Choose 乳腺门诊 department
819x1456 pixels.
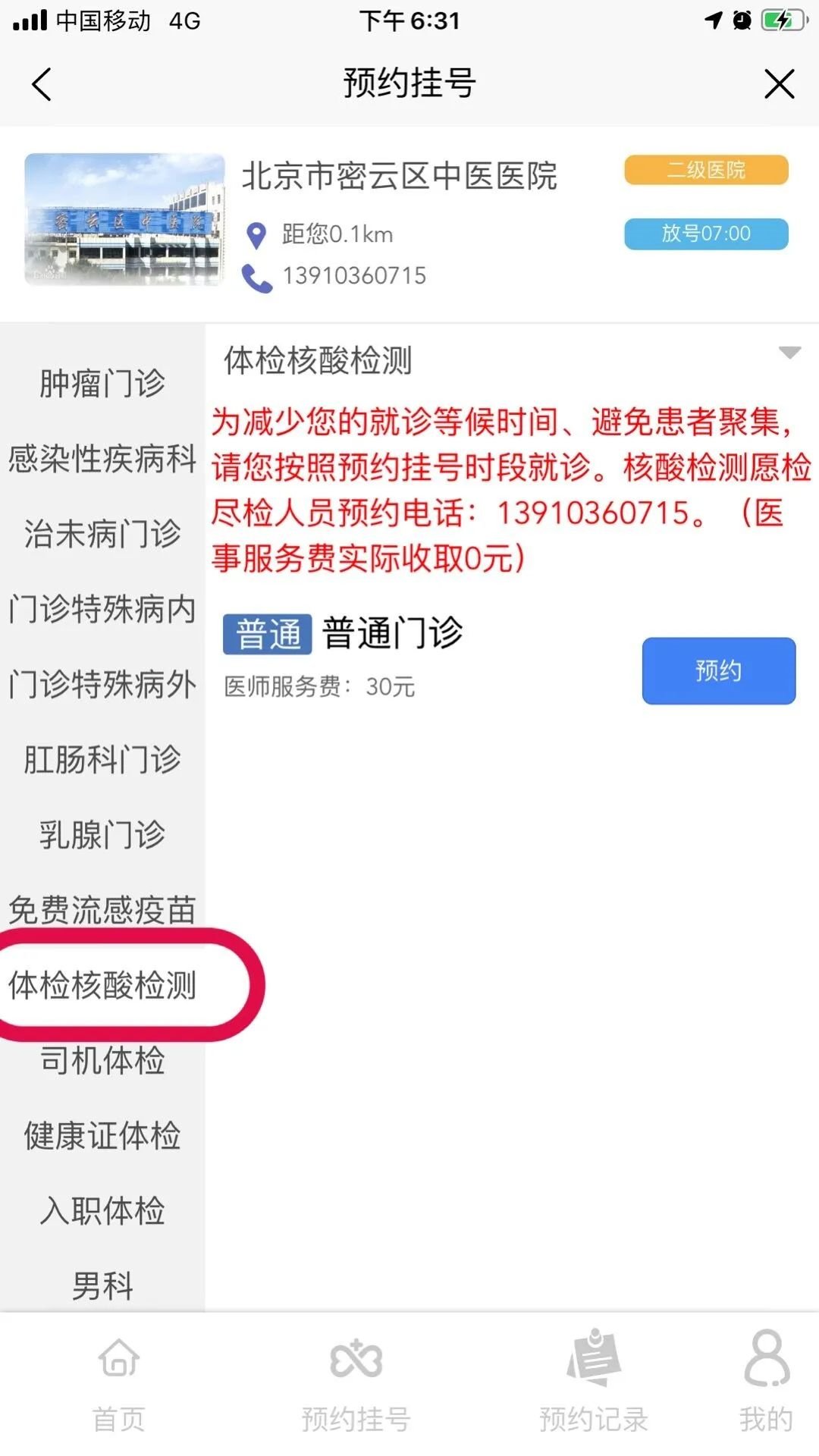point(102,834)
